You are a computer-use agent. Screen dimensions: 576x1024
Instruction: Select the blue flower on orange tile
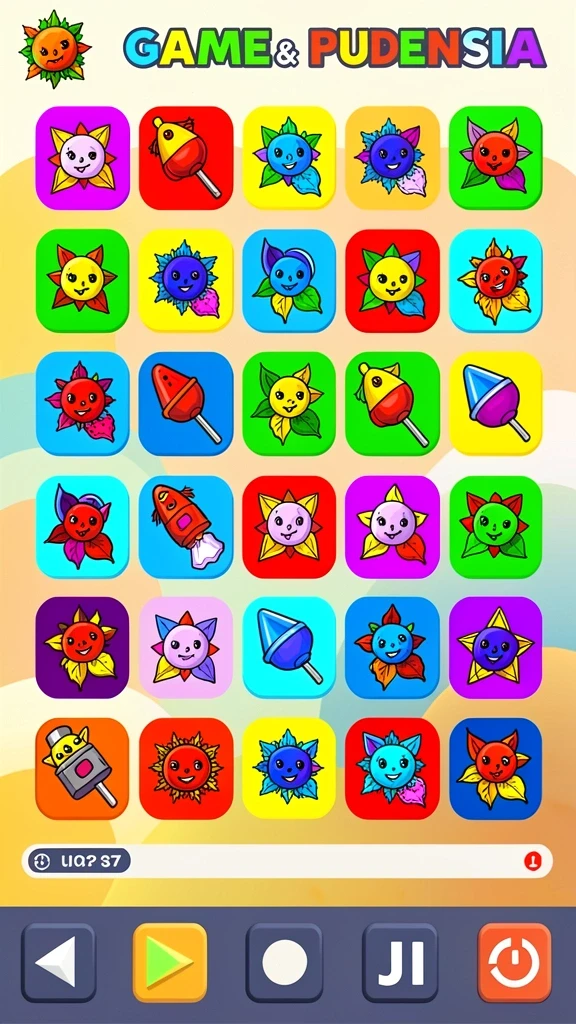pyautogui.click(x=392, y=158)
